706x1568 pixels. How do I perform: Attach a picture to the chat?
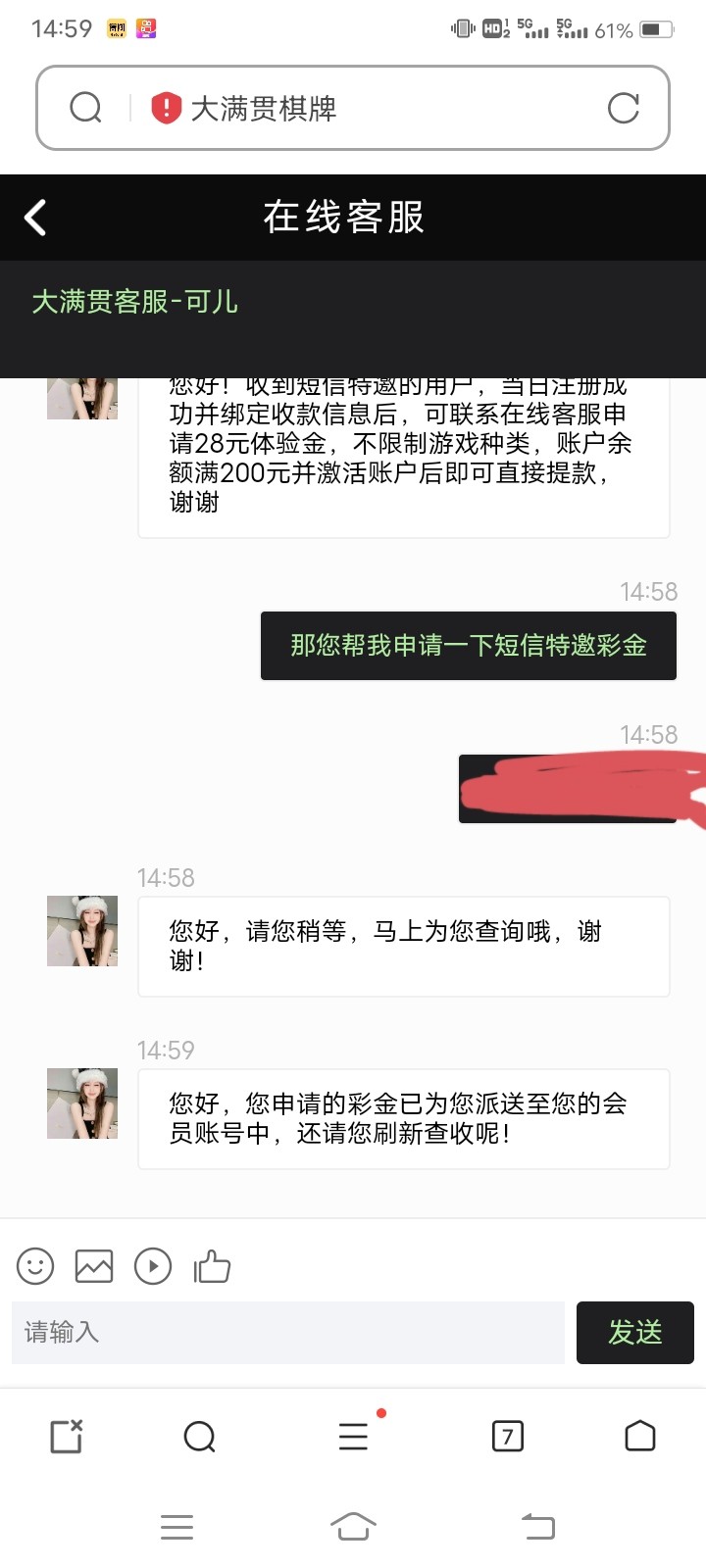94,1266
